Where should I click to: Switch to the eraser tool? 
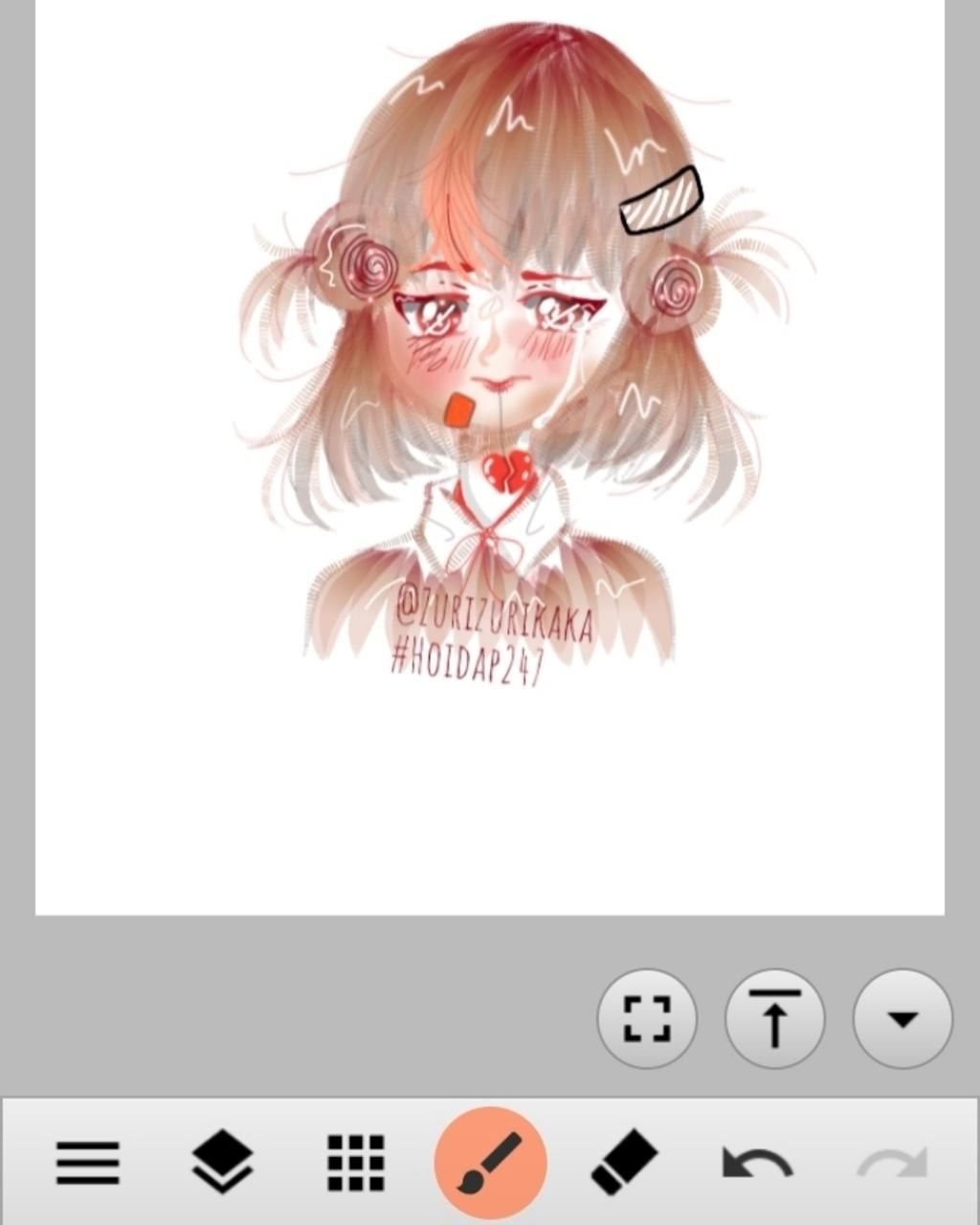tap(624, 1163)
